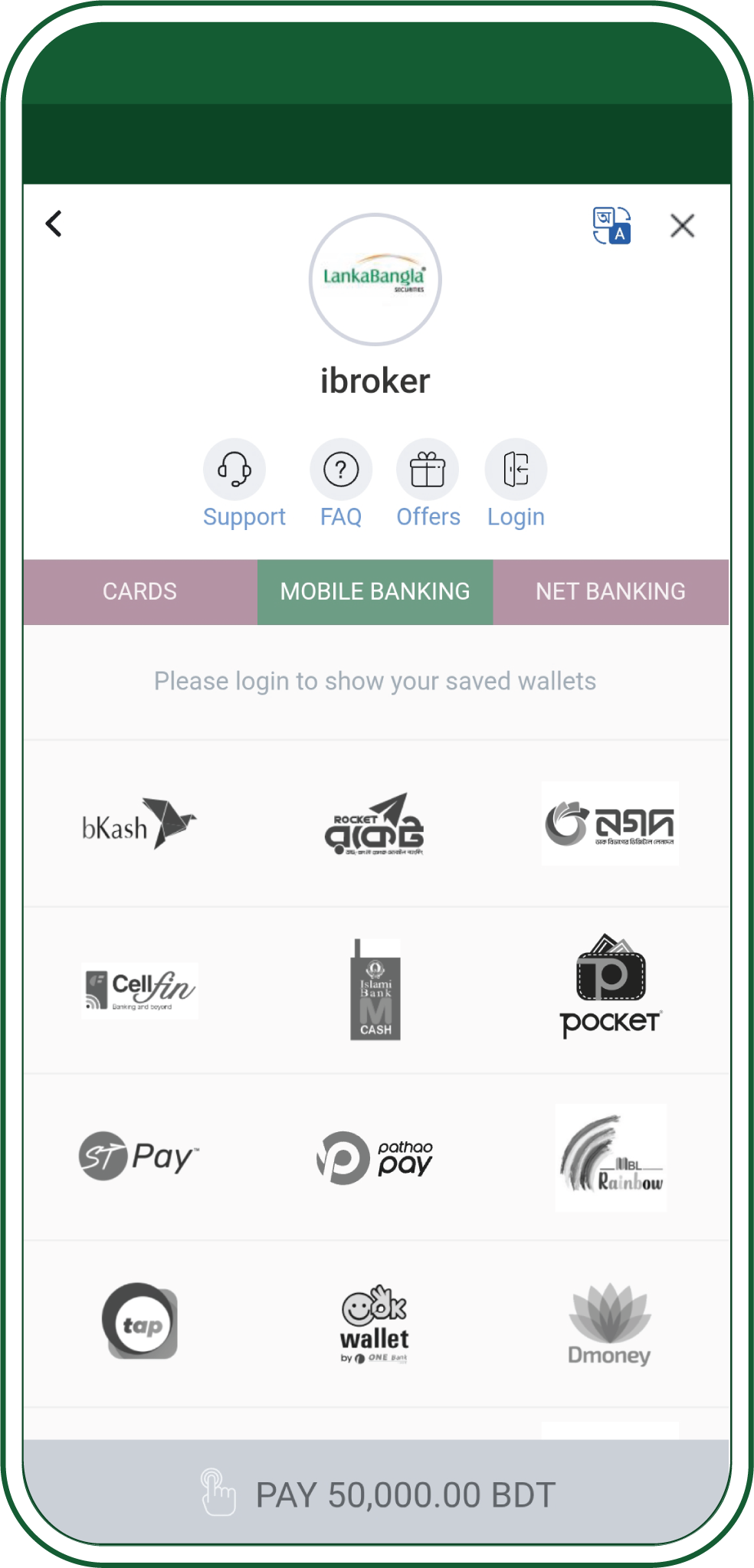754x1568 pixels.
Task: Select Islami Bank mCash
Action: (x=375, y=990)
